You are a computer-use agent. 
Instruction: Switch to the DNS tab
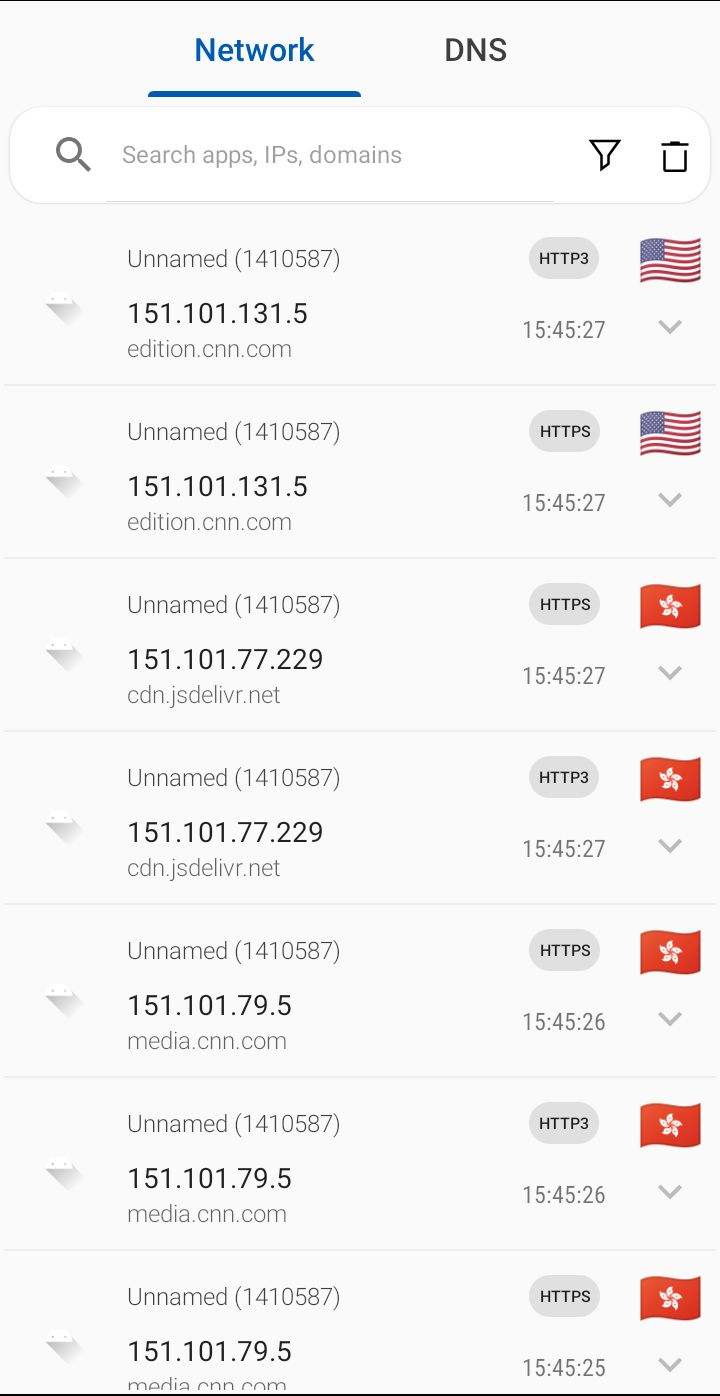475,49
